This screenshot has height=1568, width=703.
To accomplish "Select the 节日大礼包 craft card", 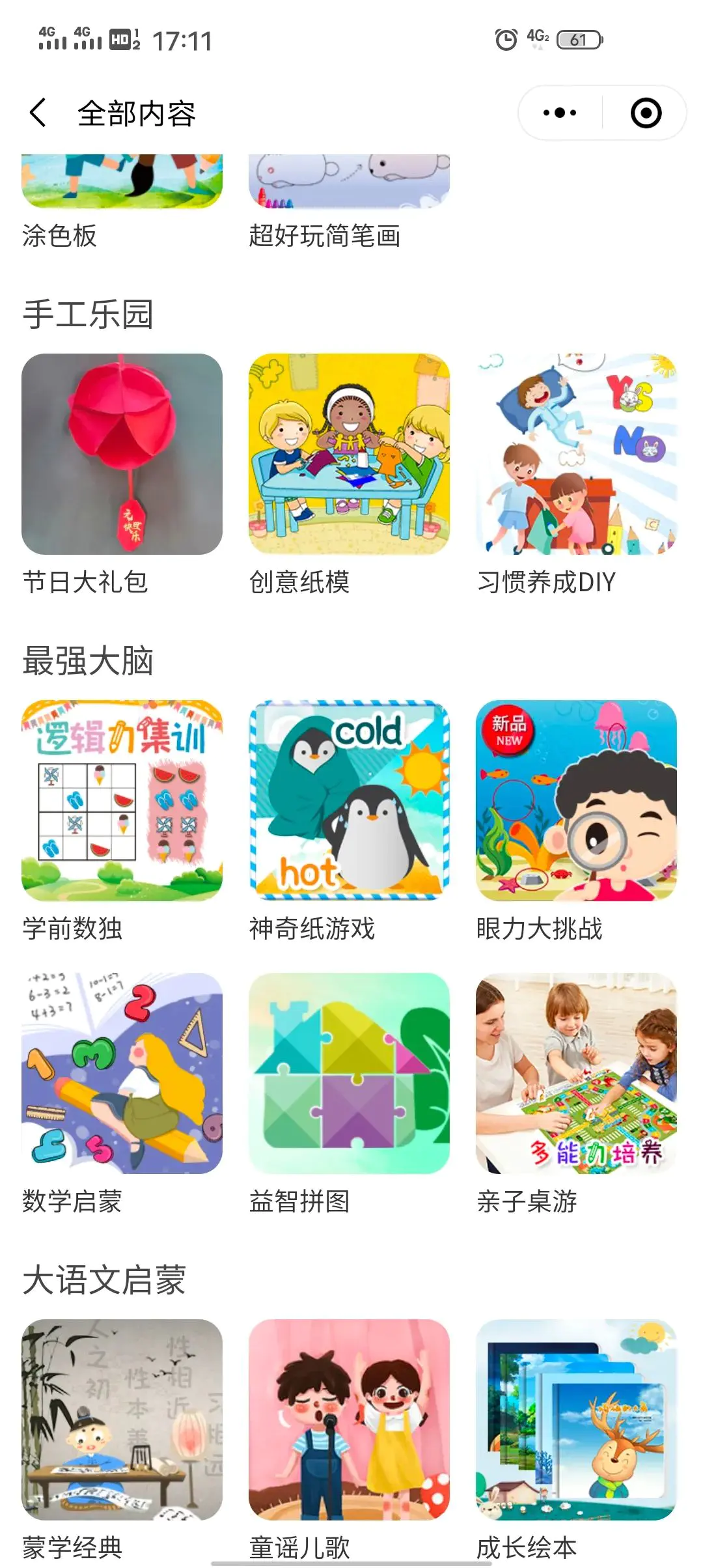I will pyautogui.click(x=122, y=454).
